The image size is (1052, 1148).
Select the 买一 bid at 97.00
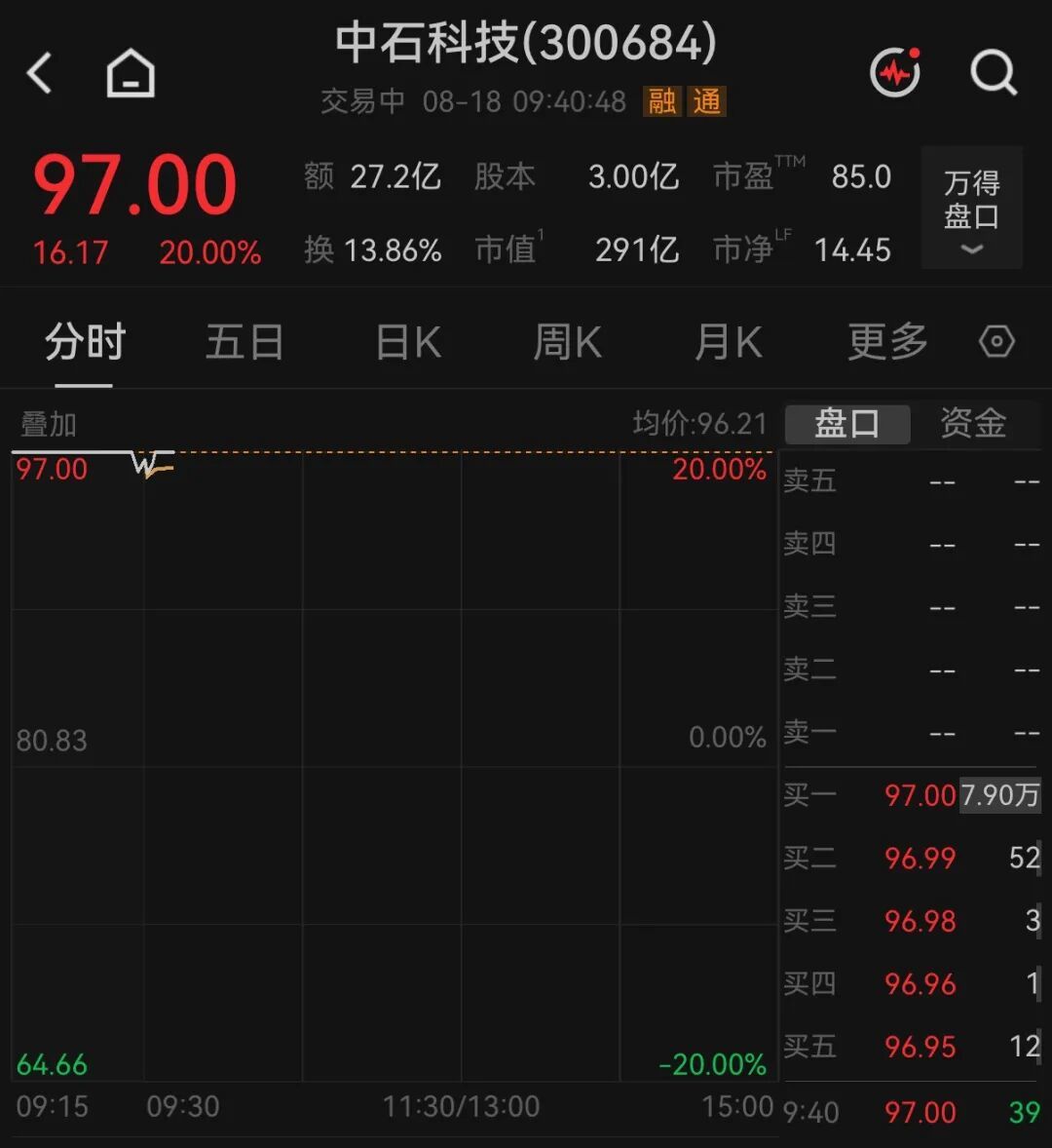[x=912, y=794]
